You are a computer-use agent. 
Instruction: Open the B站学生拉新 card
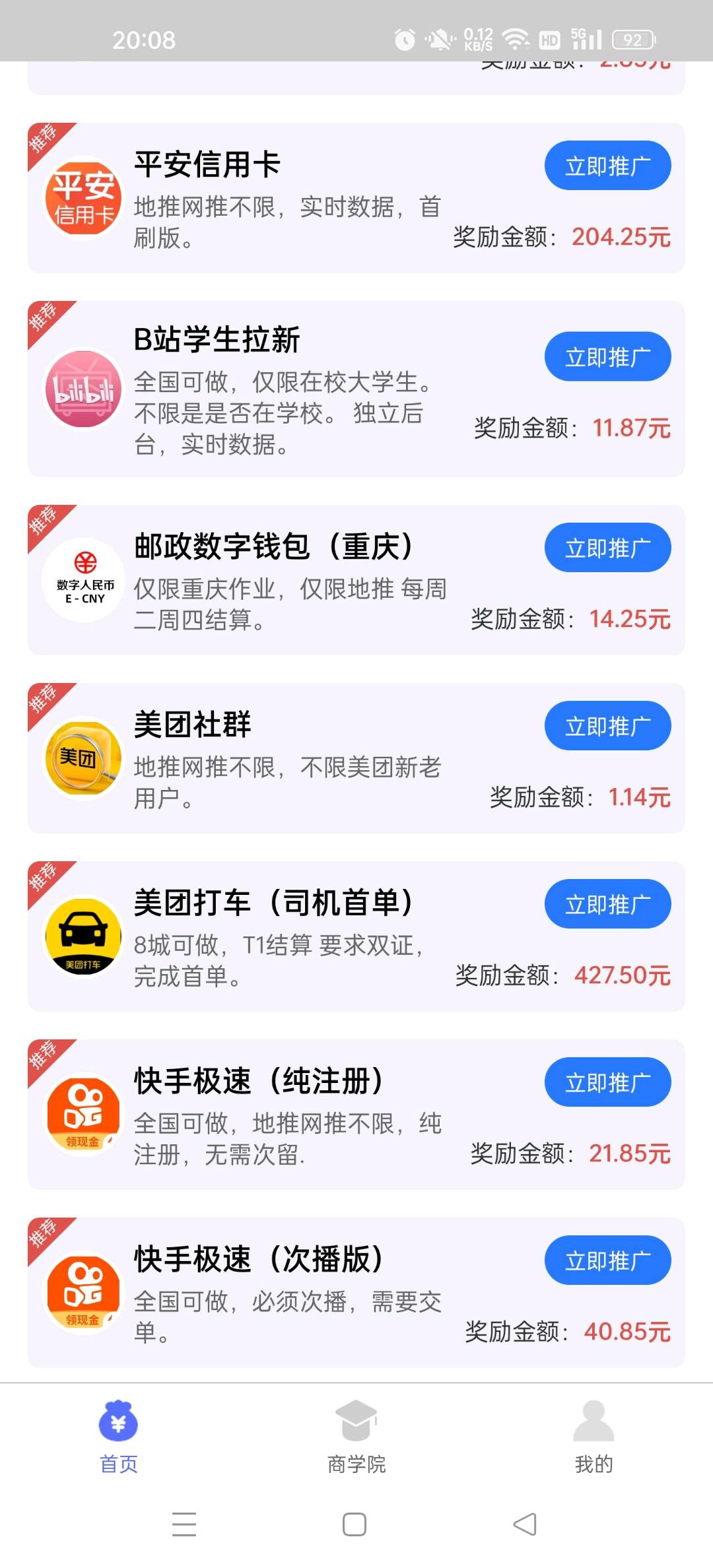pyautogui.click(x=356, y=389)
